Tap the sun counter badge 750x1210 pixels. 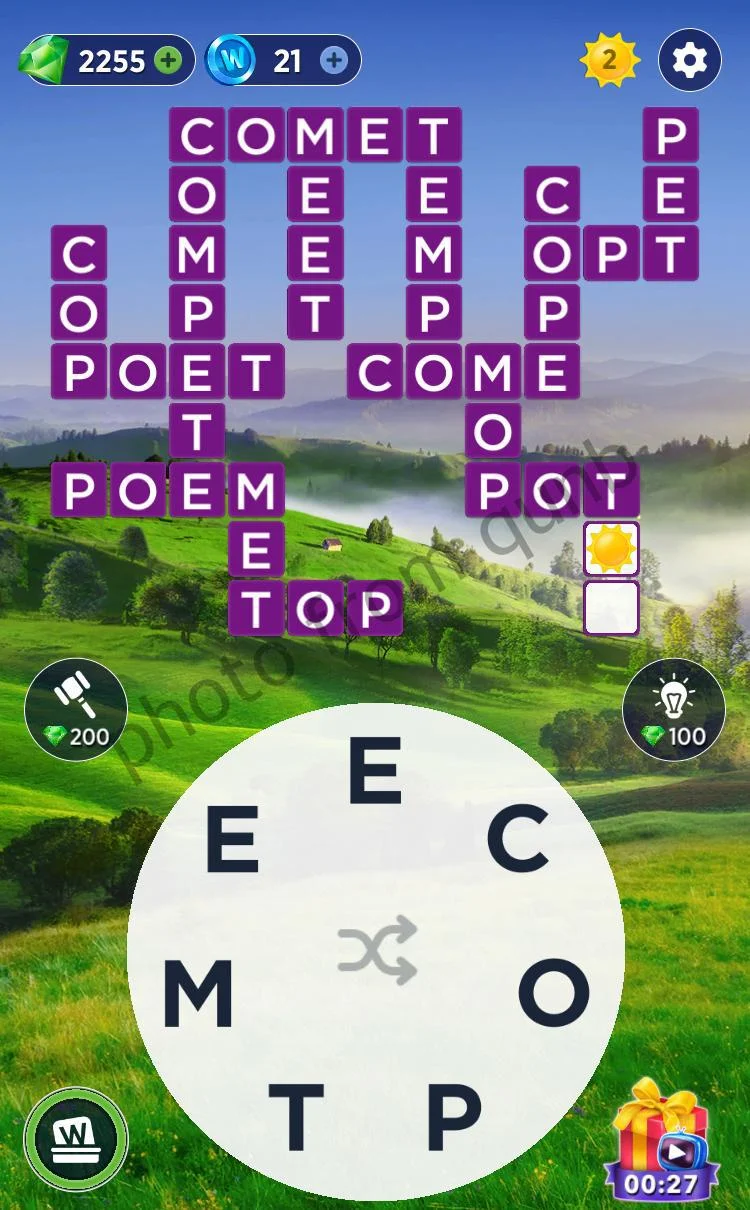[608, 61]
